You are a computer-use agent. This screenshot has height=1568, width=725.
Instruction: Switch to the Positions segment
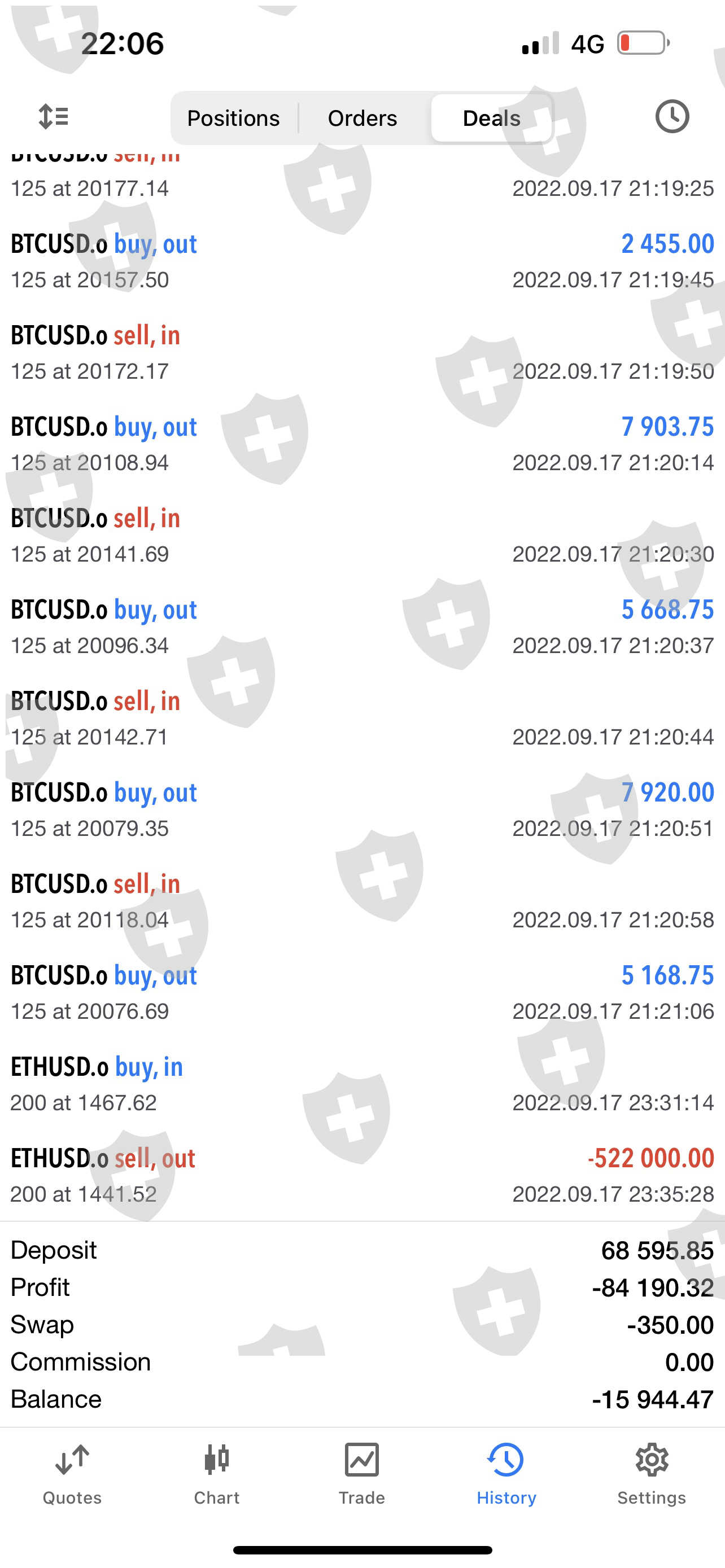(x=233, y=118)
